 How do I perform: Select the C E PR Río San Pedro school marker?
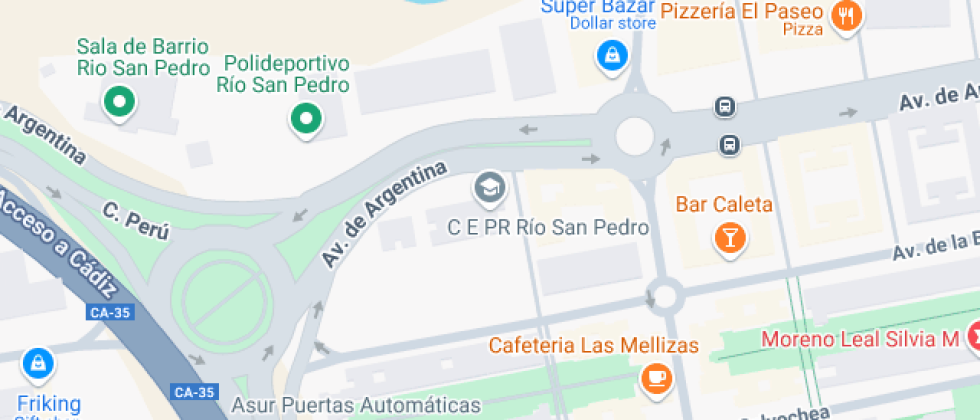489,185
